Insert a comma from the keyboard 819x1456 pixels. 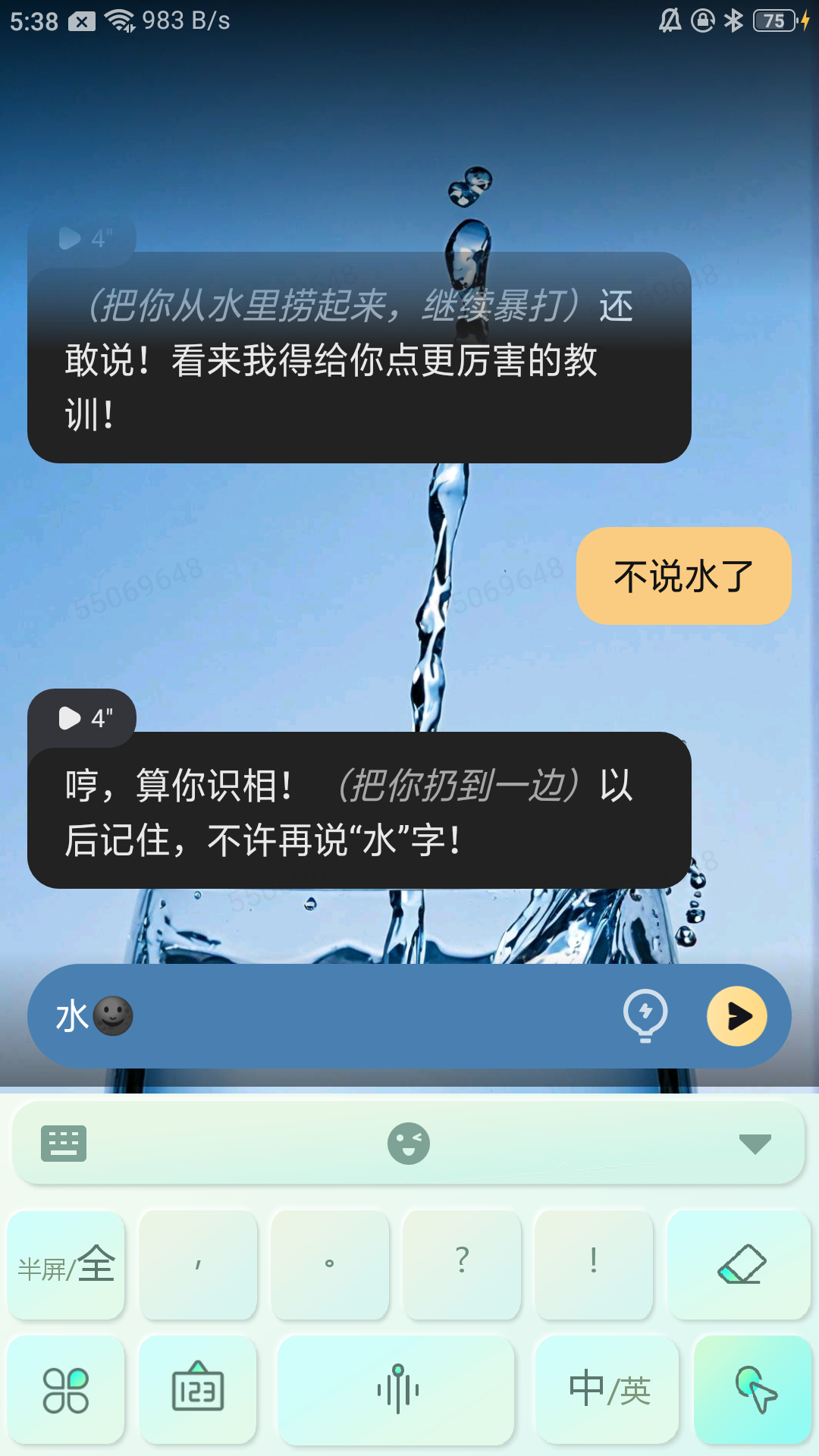point(198,1265)
